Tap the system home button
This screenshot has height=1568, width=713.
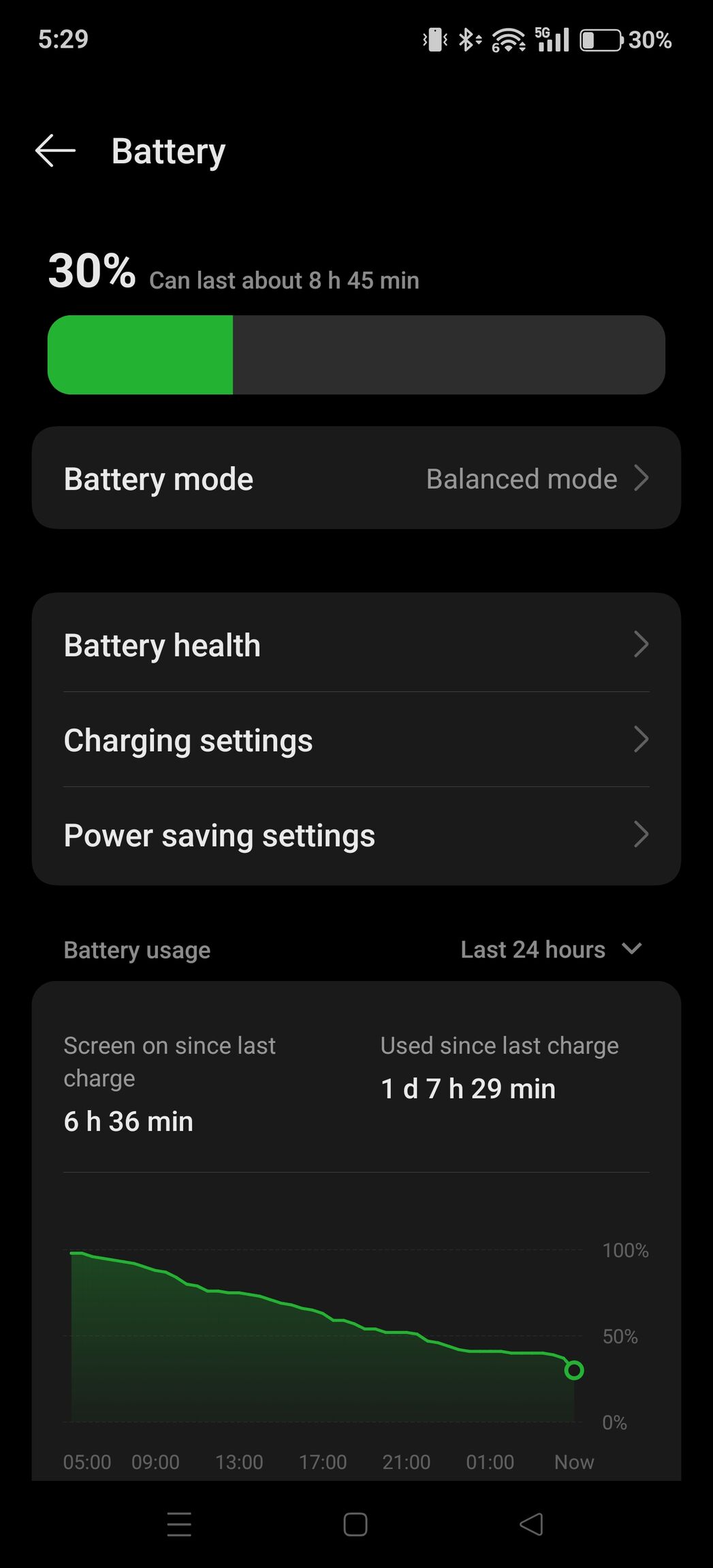coord(355,1524)
